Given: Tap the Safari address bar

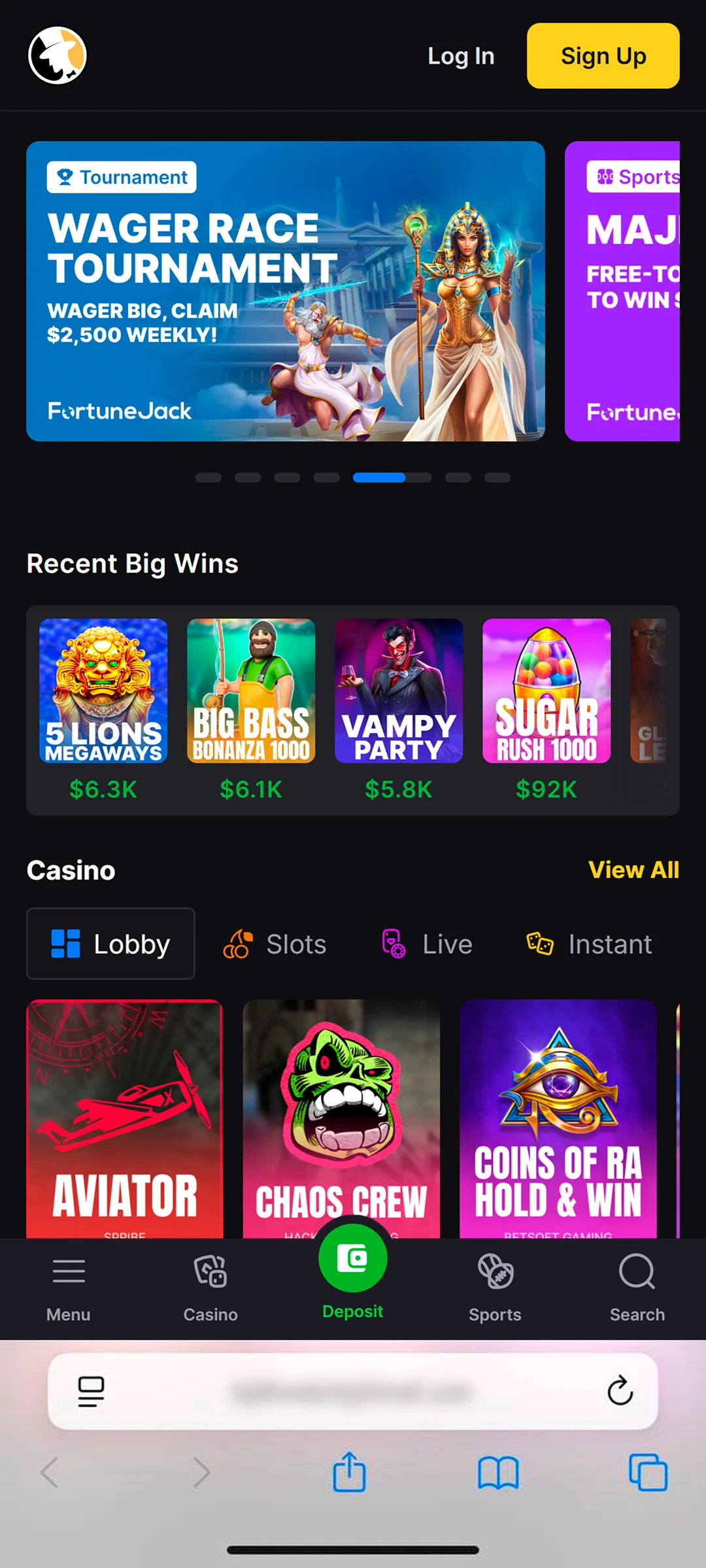Looking at the screenshot, I should (353, 1390).
